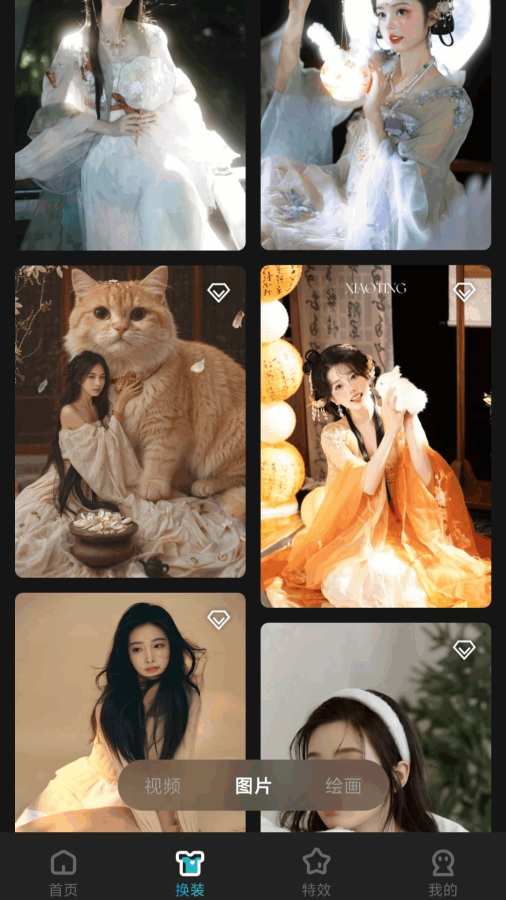Open the glowing rabbit lantern template
Image resolution: width=506 pixels, height=900 pixels.
(376, 125)
